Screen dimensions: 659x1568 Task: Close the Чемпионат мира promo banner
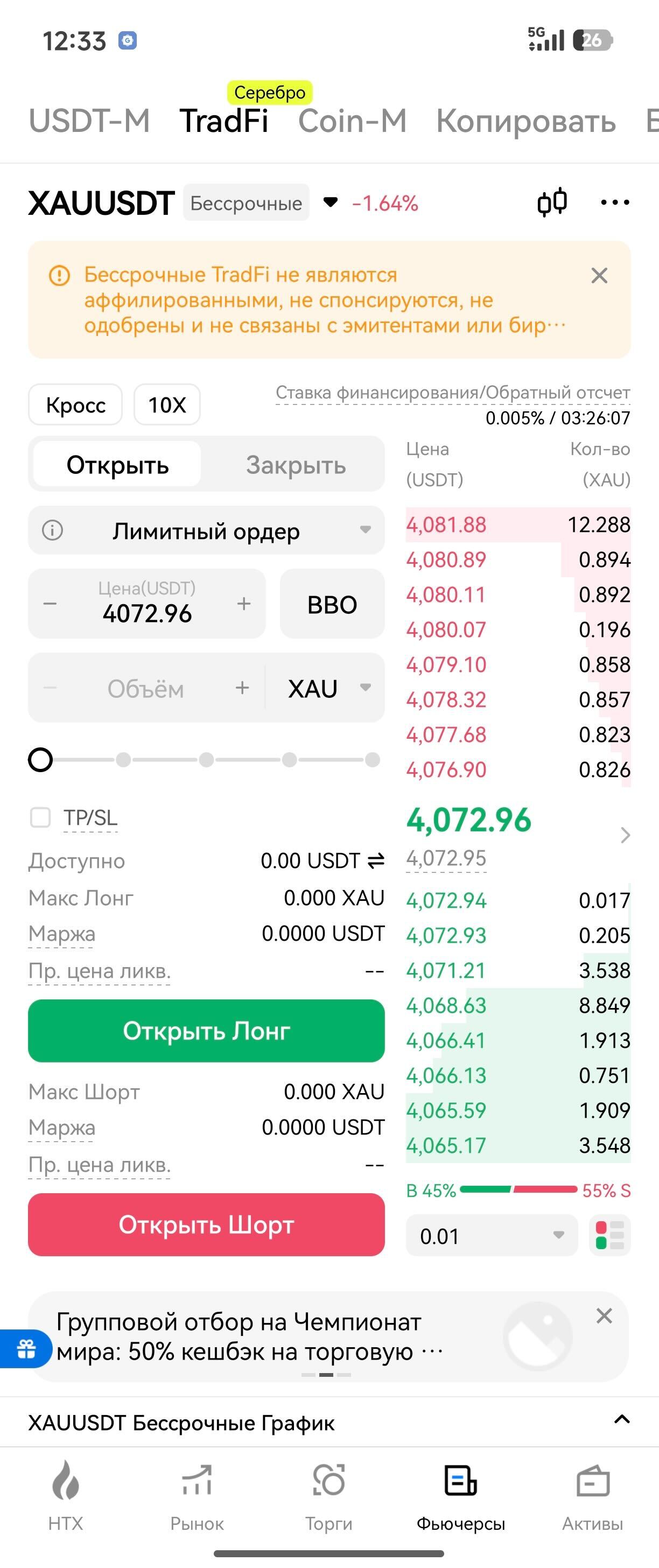[x=604, y=1316]
